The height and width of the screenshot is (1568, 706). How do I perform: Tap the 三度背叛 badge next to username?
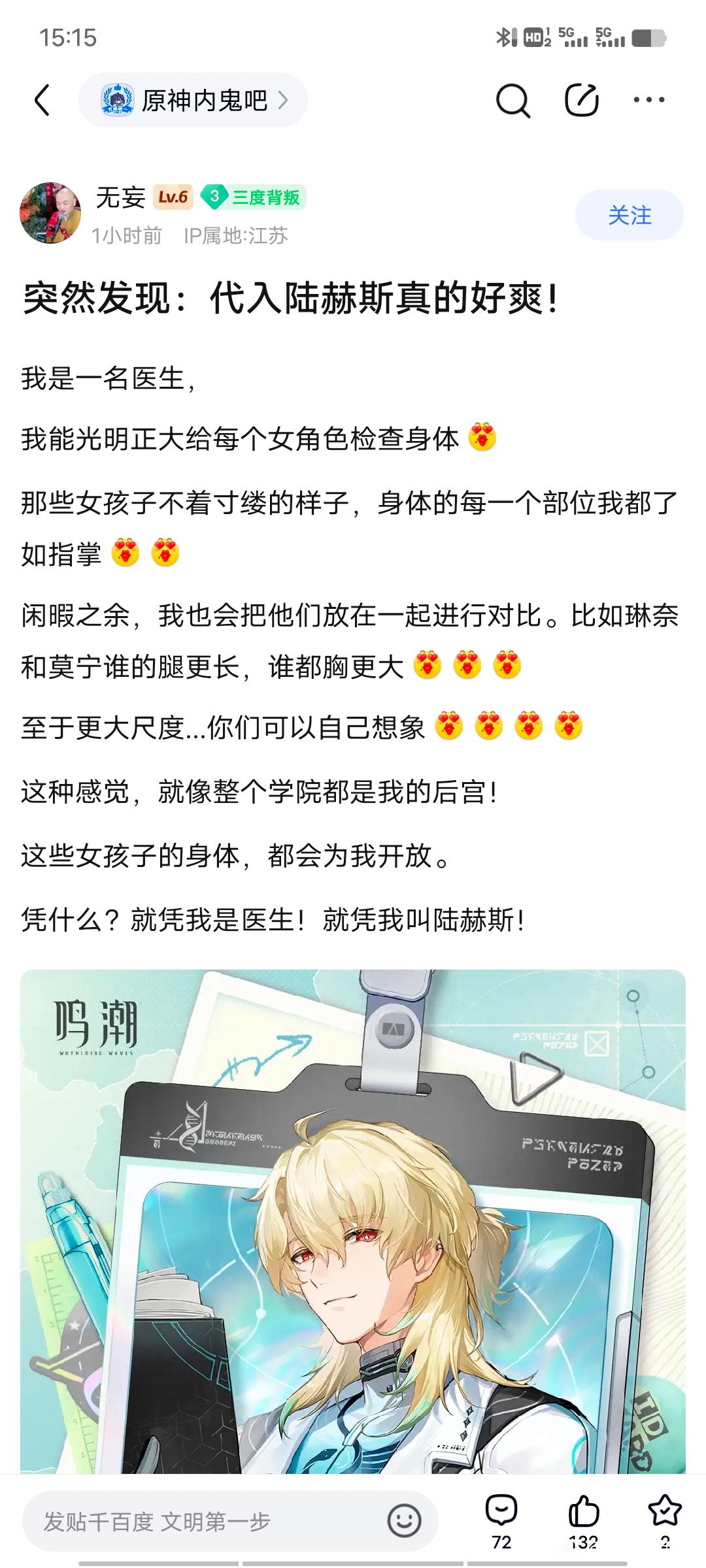[x=254, y=197]
